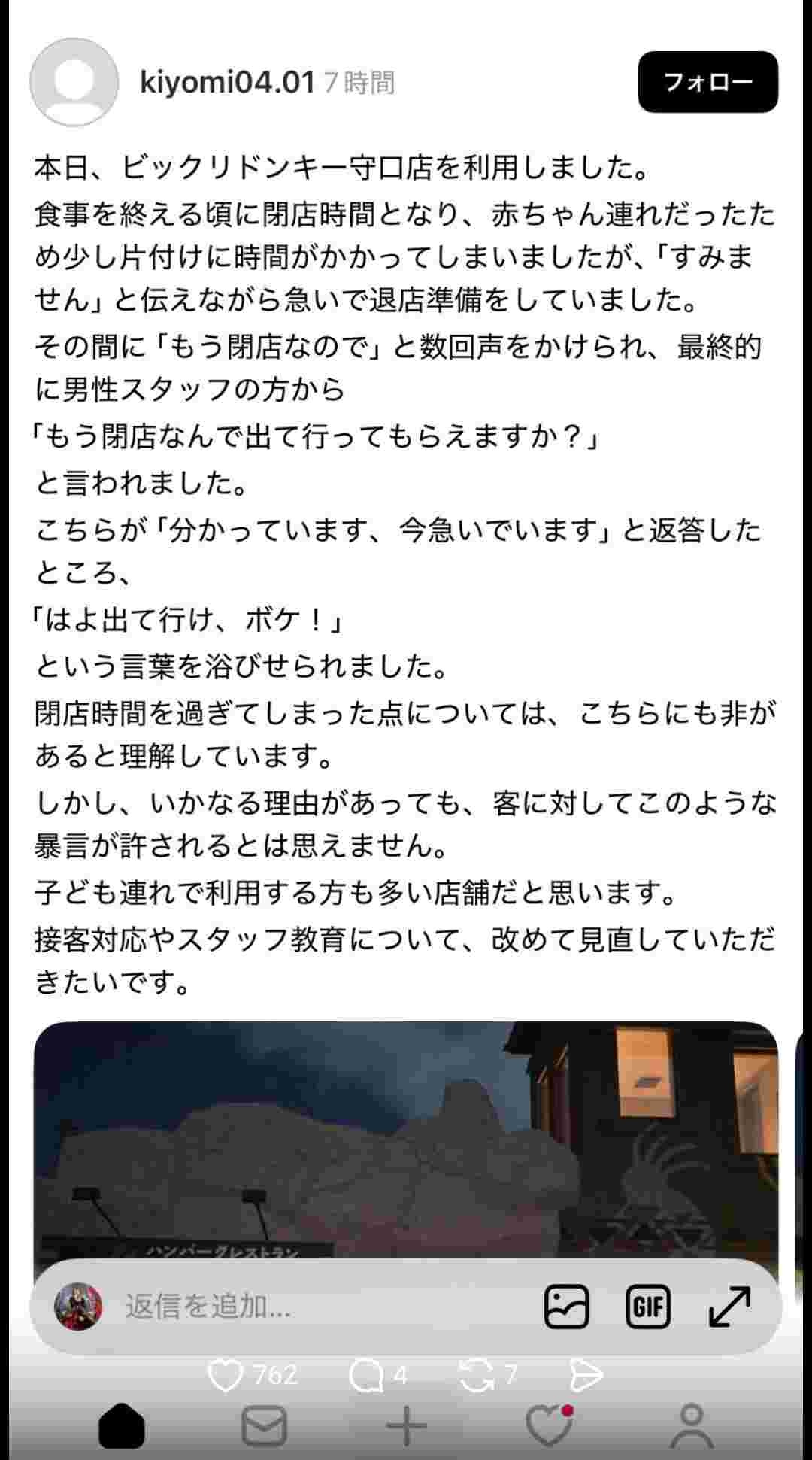
Task: Switch to the profile tab
Action: coord(691,1425)
